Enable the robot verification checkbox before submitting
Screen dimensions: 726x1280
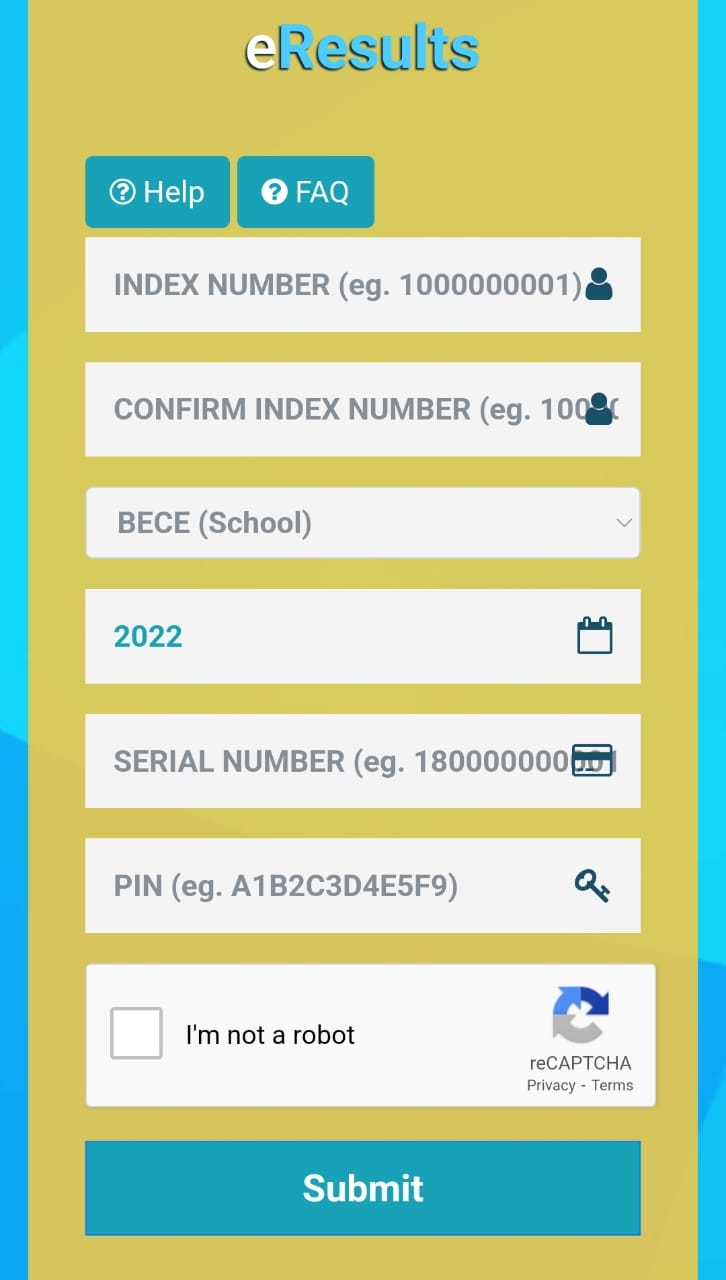(x=135, y=1034)
